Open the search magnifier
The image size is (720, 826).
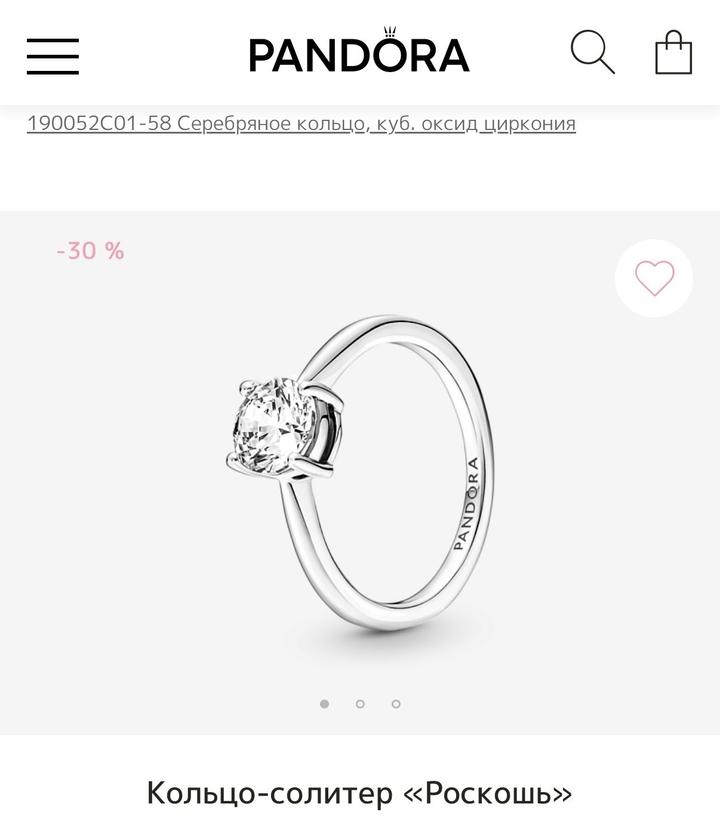click(x=592, y=53)
